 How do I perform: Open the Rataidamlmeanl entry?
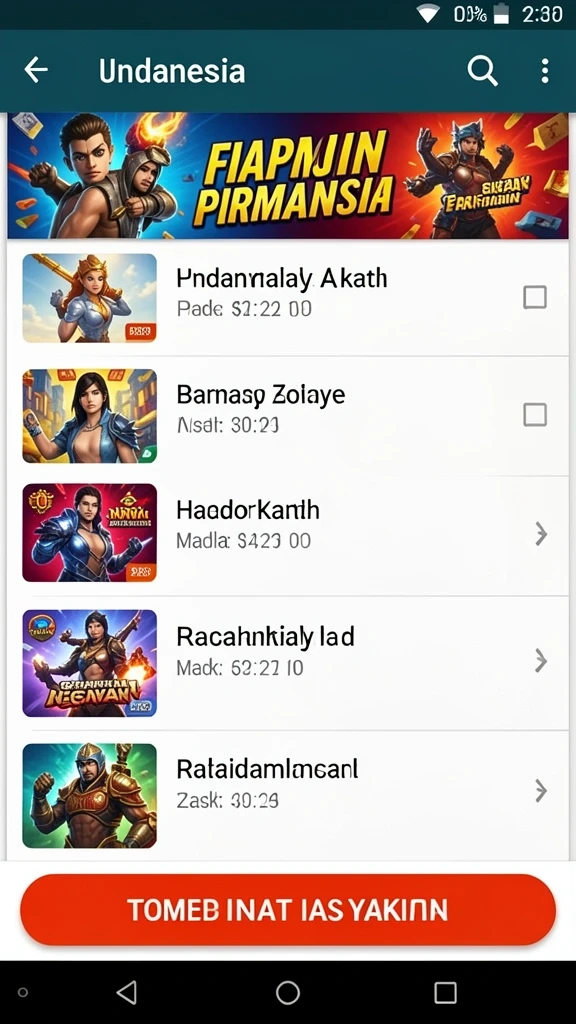tap(288, 793)
